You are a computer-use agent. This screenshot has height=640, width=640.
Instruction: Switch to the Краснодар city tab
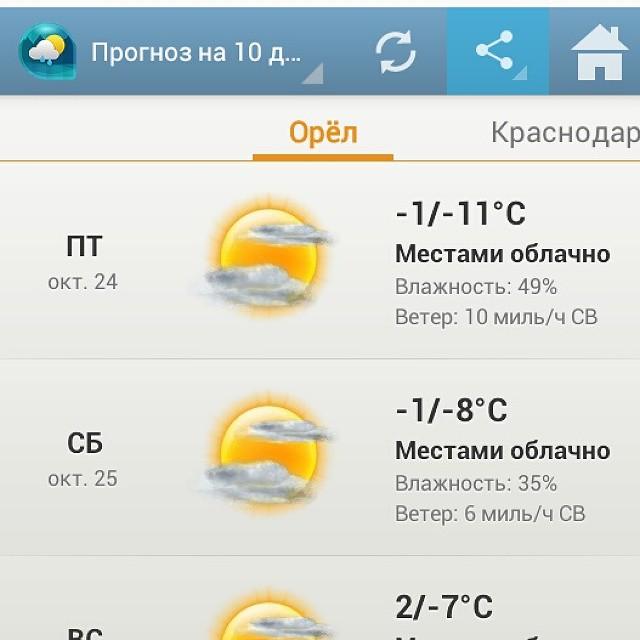pyautogui.click(x=565, y=133)
